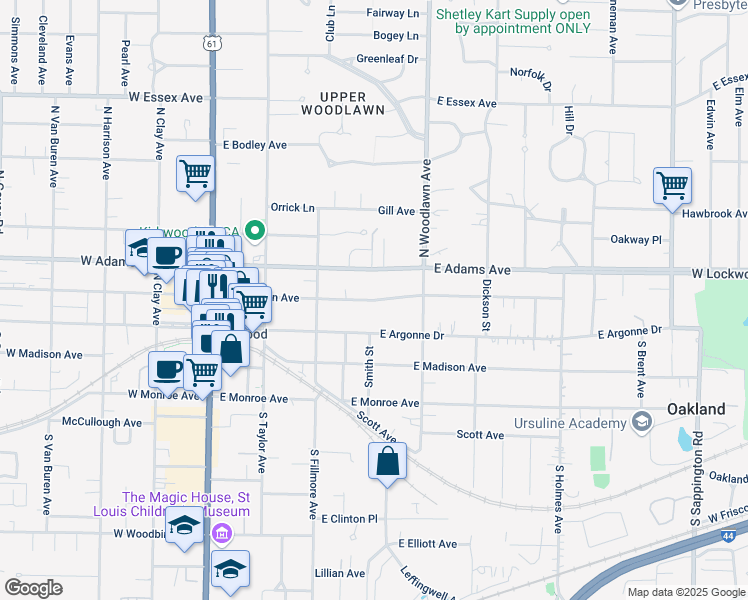This screenshot has height=600, width=748.
Task: Open the shopping bag marker on Scott Ave
Action: 387,464
